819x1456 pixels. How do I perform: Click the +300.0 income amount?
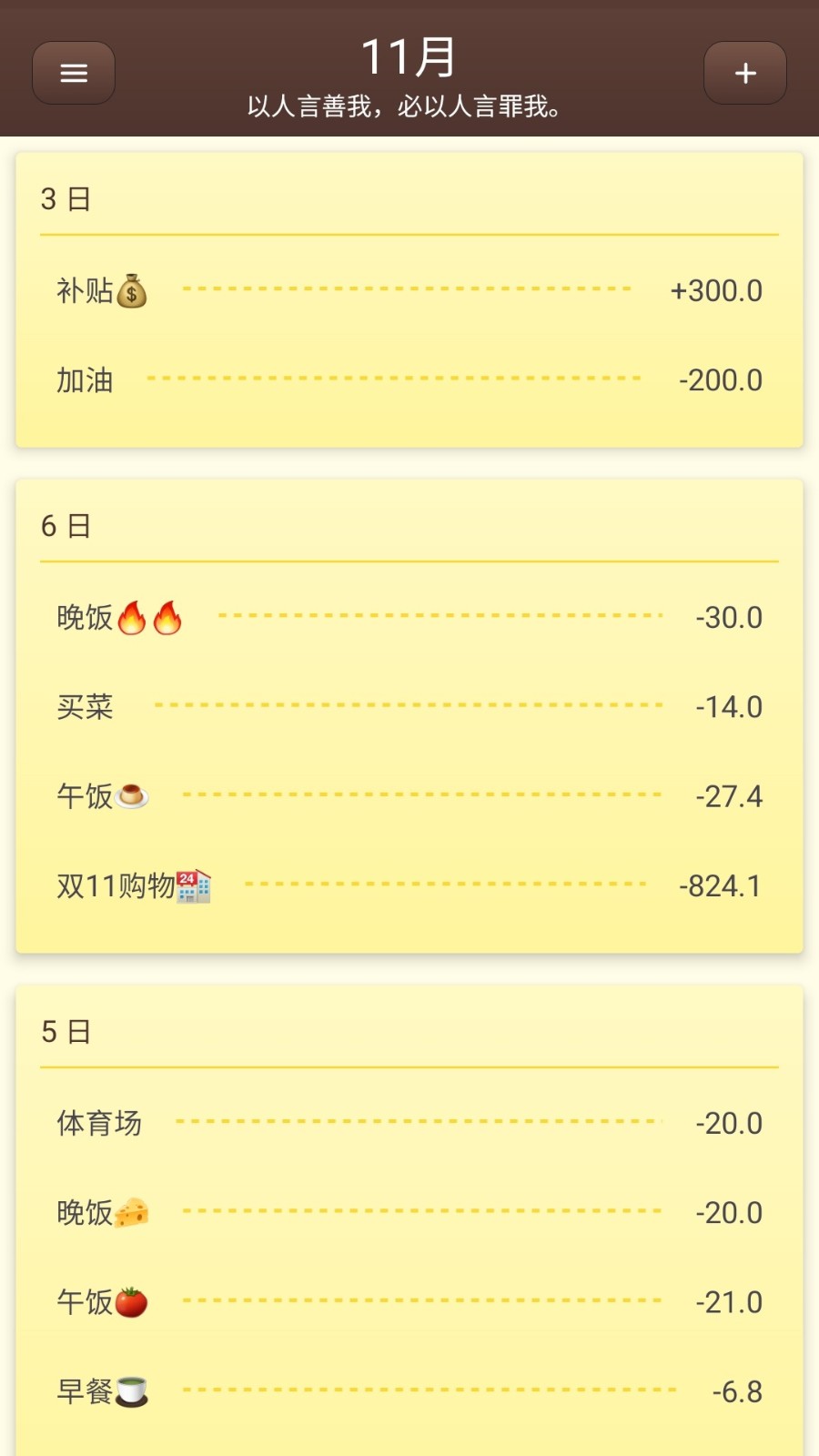[715, 290]
